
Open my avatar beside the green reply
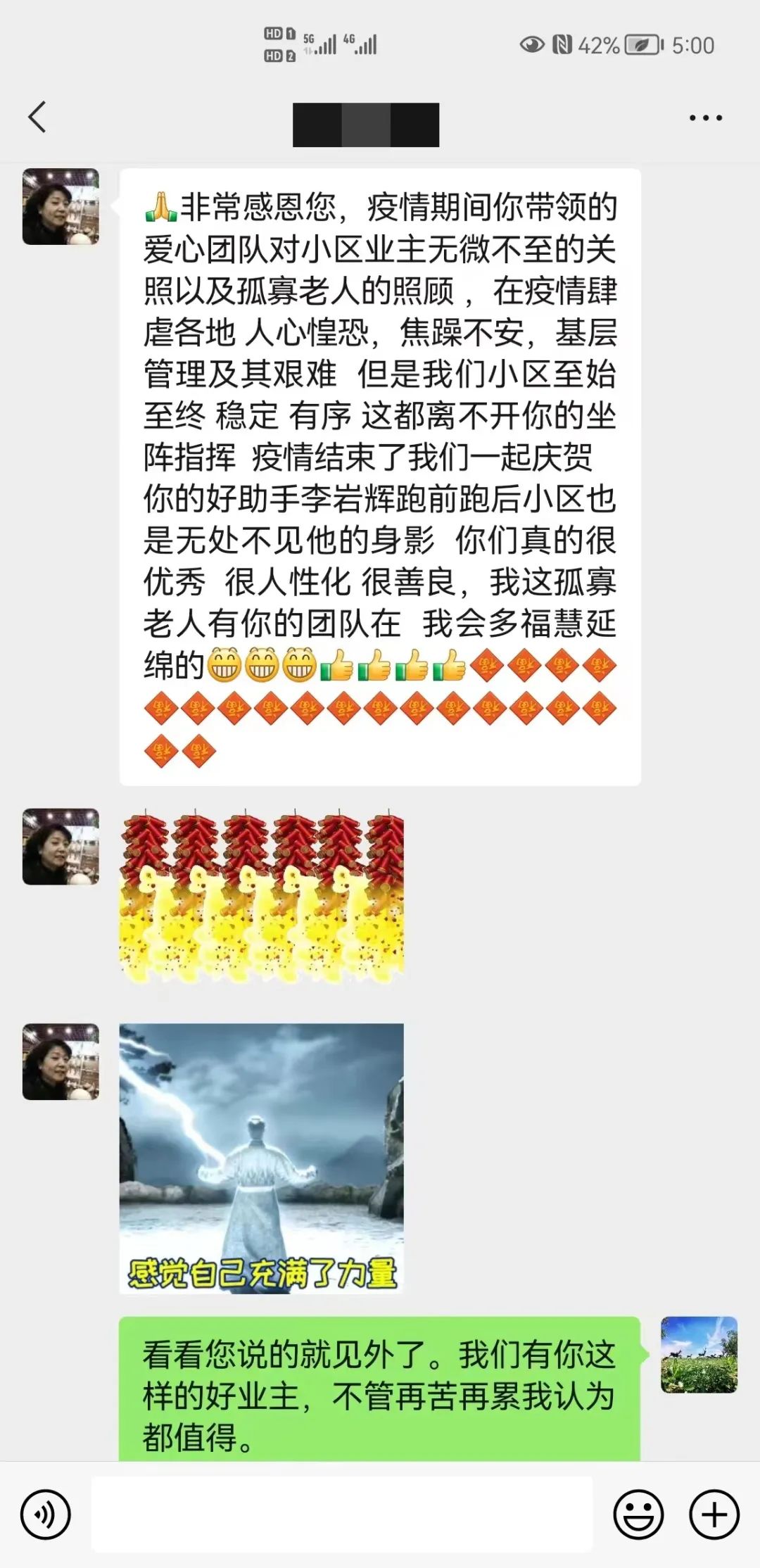[x=699, y=1355]
